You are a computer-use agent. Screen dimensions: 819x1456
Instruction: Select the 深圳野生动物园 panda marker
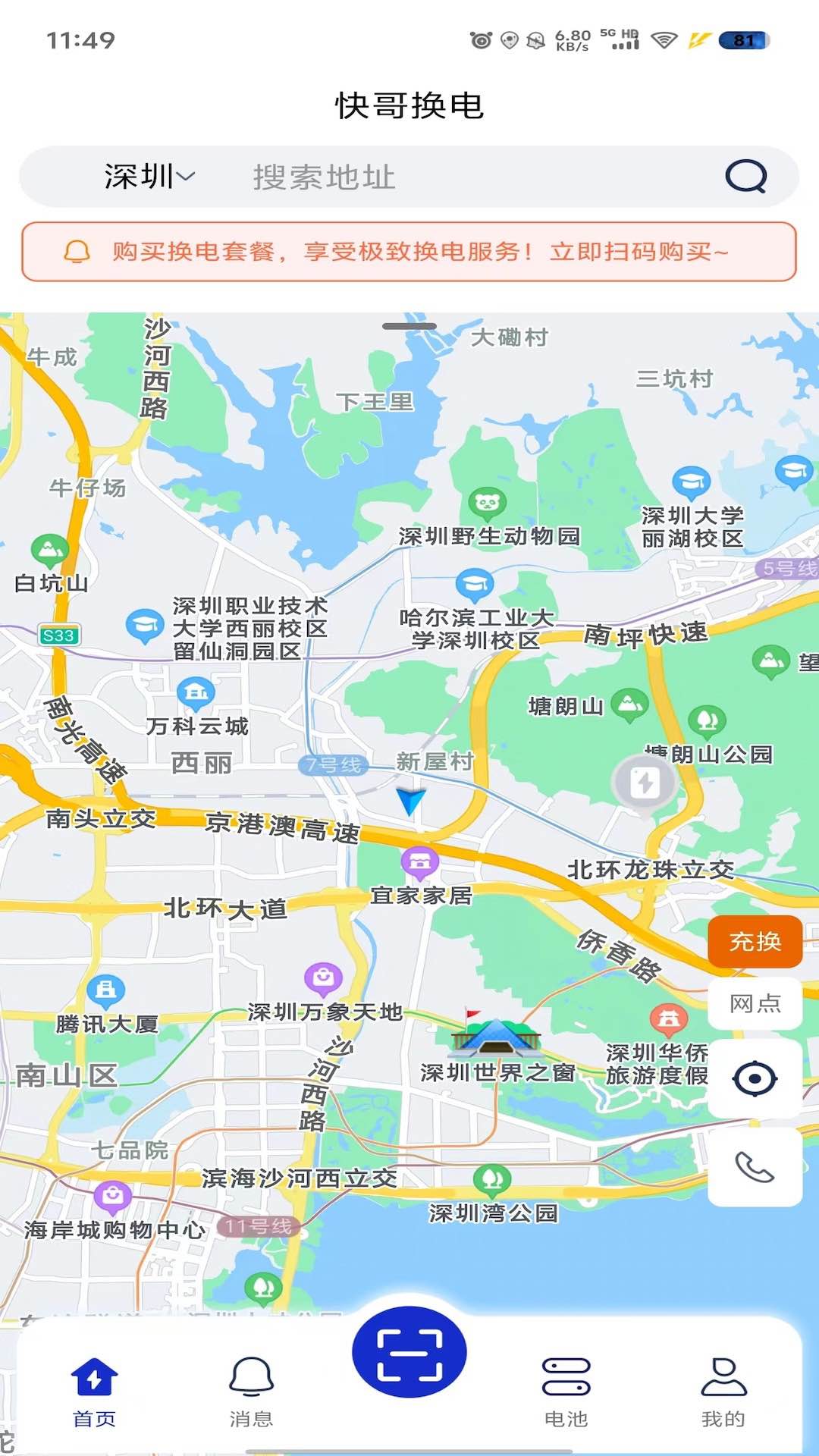488,502
